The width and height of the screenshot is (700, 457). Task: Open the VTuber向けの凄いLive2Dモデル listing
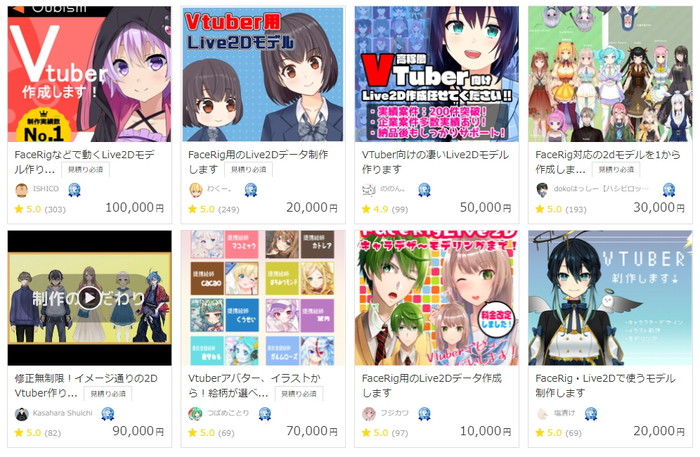436,75
